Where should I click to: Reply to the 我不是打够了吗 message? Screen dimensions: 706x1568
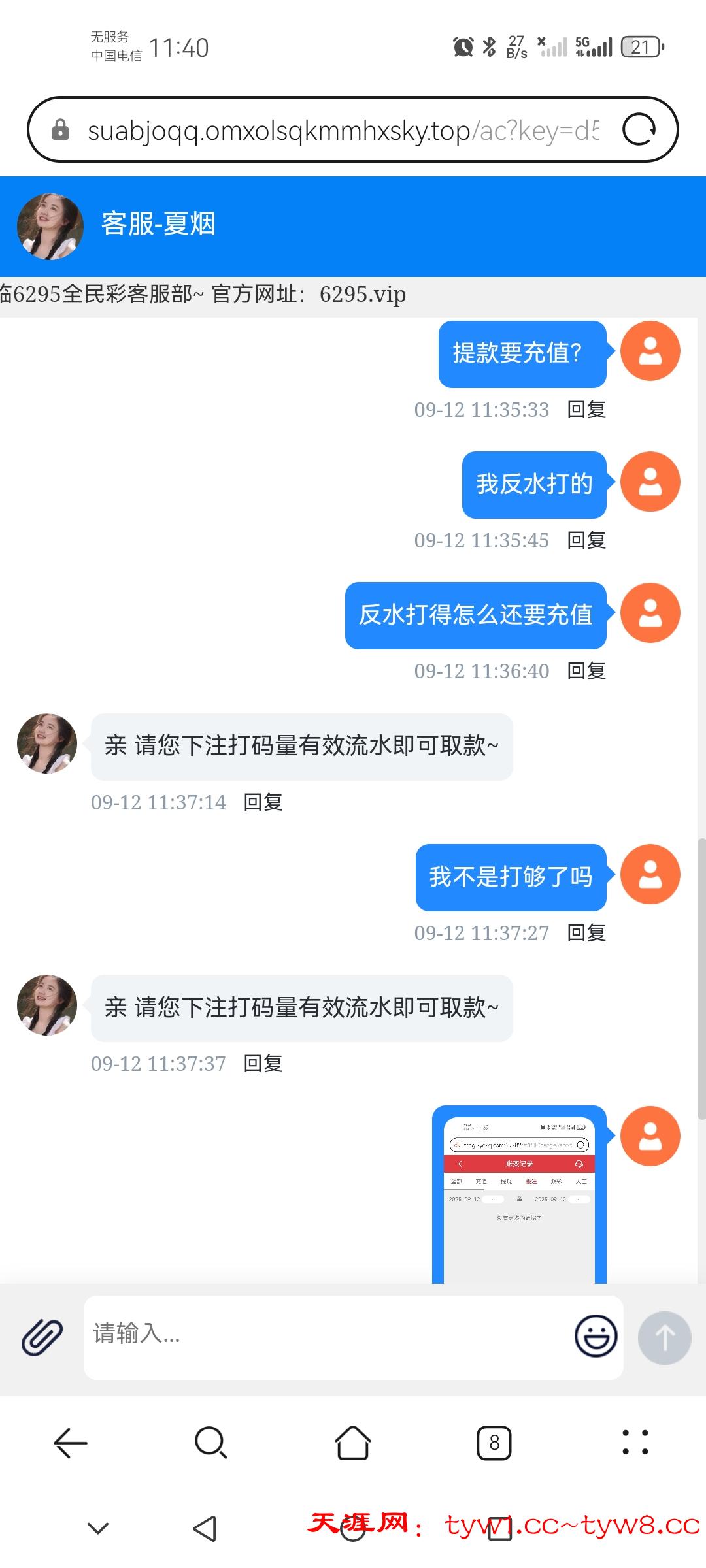coord(586,933)
